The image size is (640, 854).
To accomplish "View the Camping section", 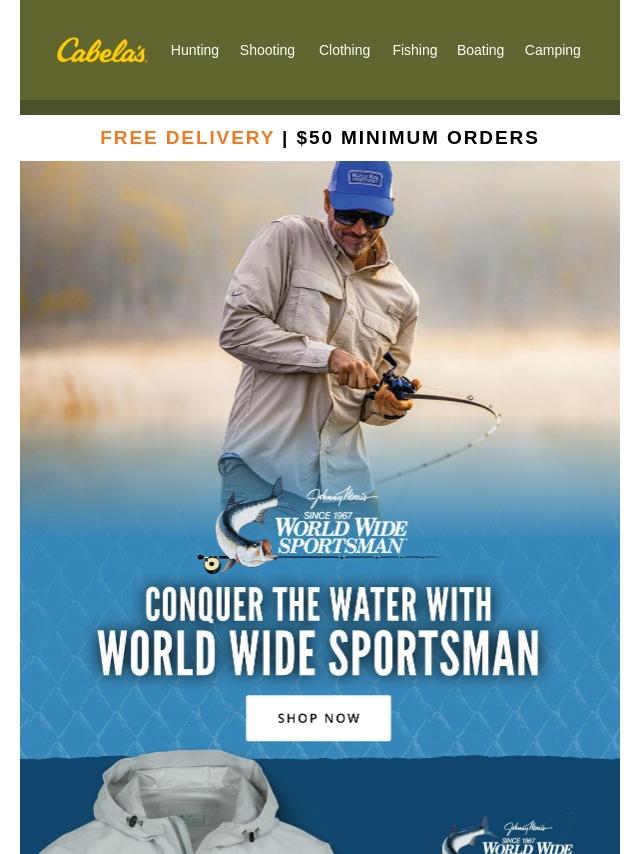I will point(552,50).
